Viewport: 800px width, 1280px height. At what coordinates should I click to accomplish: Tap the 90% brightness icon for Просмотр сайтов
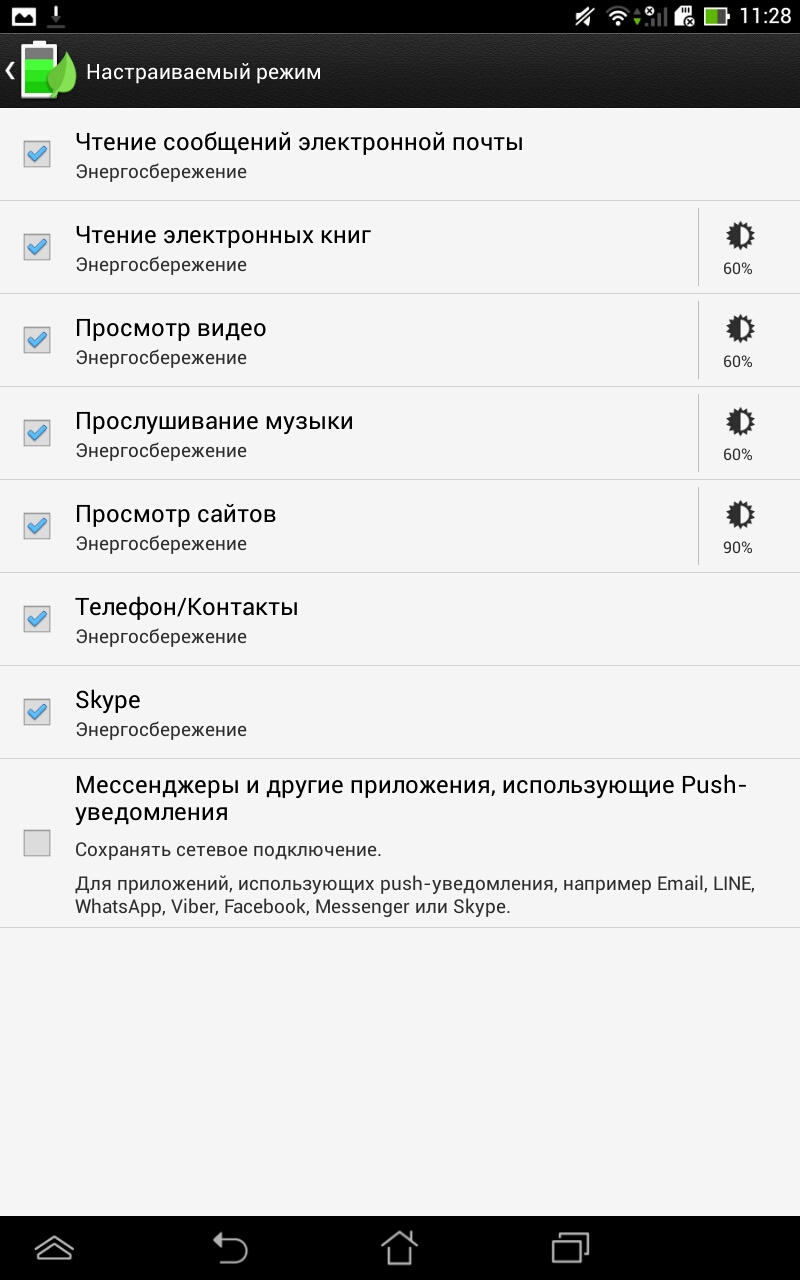coord(739,526)
